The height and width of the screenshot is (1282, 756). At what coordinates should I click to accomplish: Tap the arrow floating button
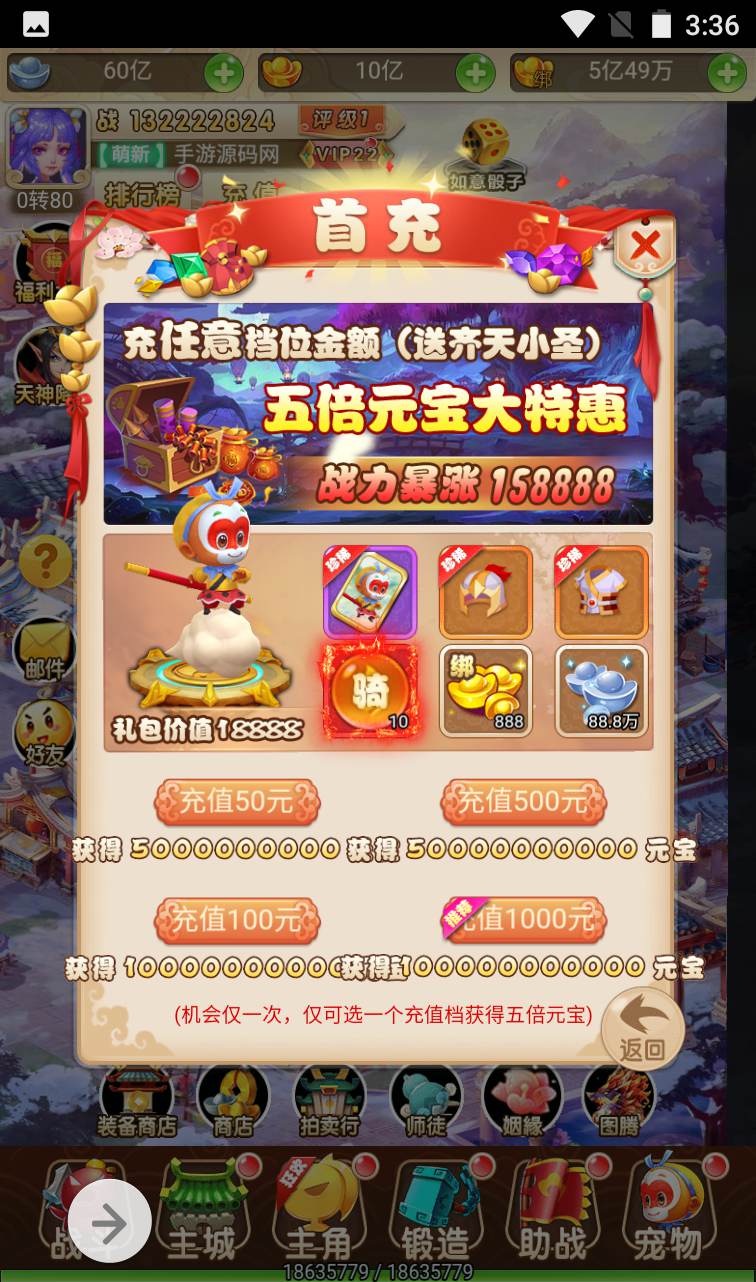click(x=109, y=1222)
